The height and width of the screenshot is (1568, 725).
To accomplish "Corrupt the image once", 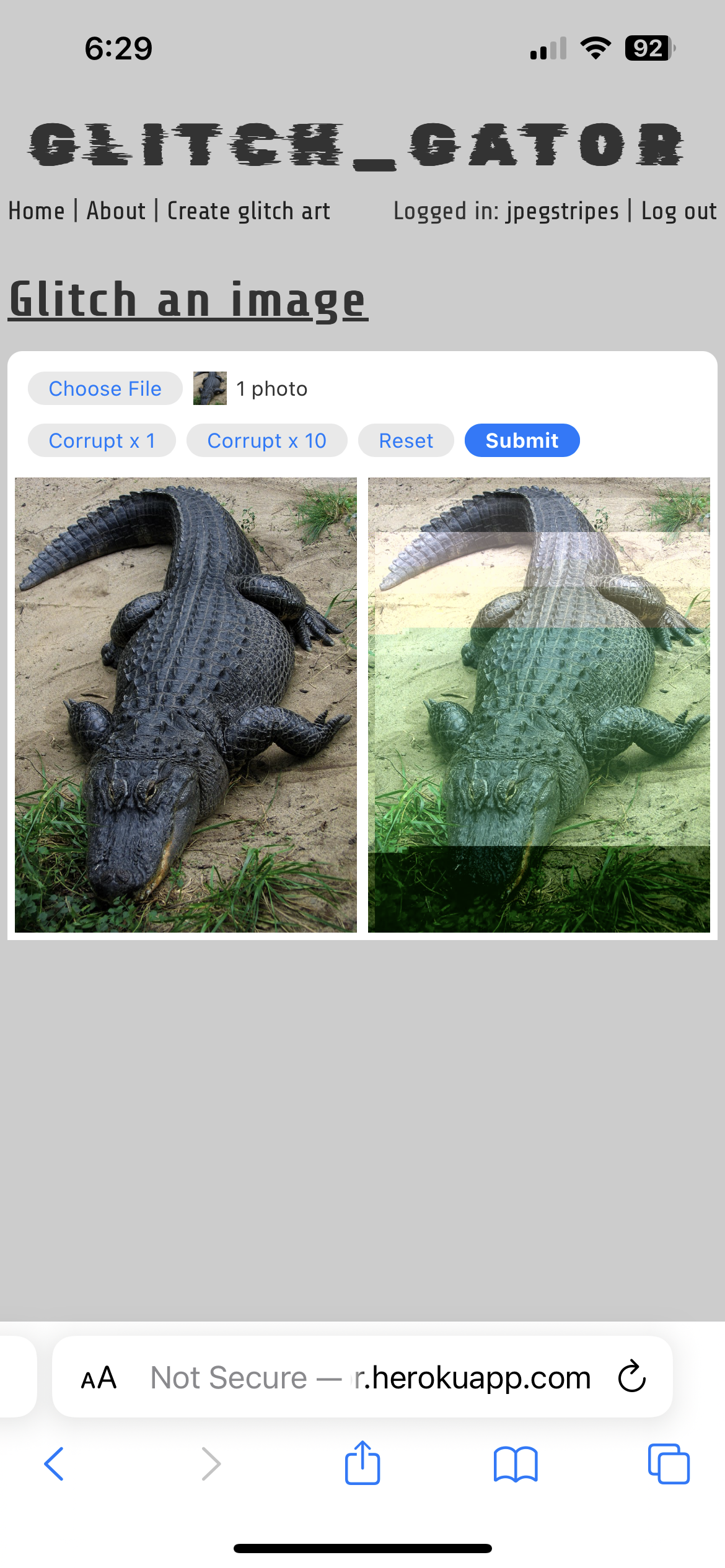I will (102, 441).
